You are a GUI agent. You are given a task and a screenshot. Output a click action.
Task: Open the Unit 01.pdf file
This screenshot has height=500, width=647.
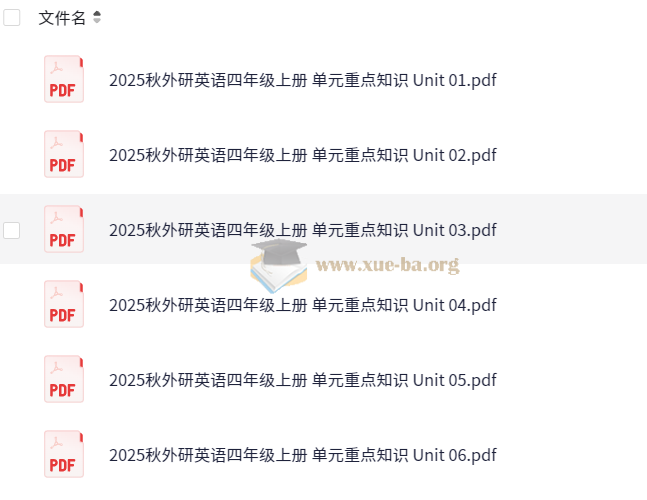tap(302, 80)
